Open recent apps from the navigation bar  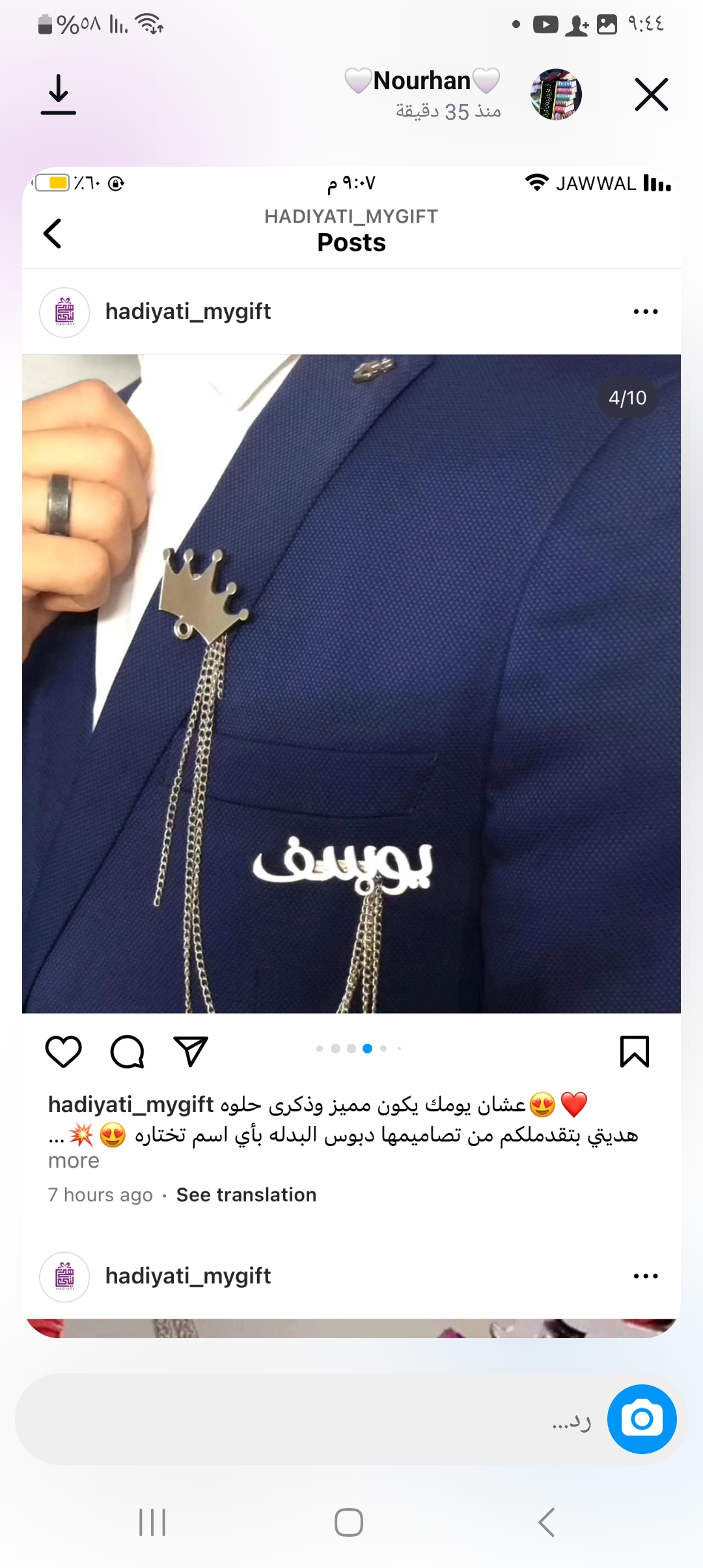pyautogui.click(x=152, y=1522)
